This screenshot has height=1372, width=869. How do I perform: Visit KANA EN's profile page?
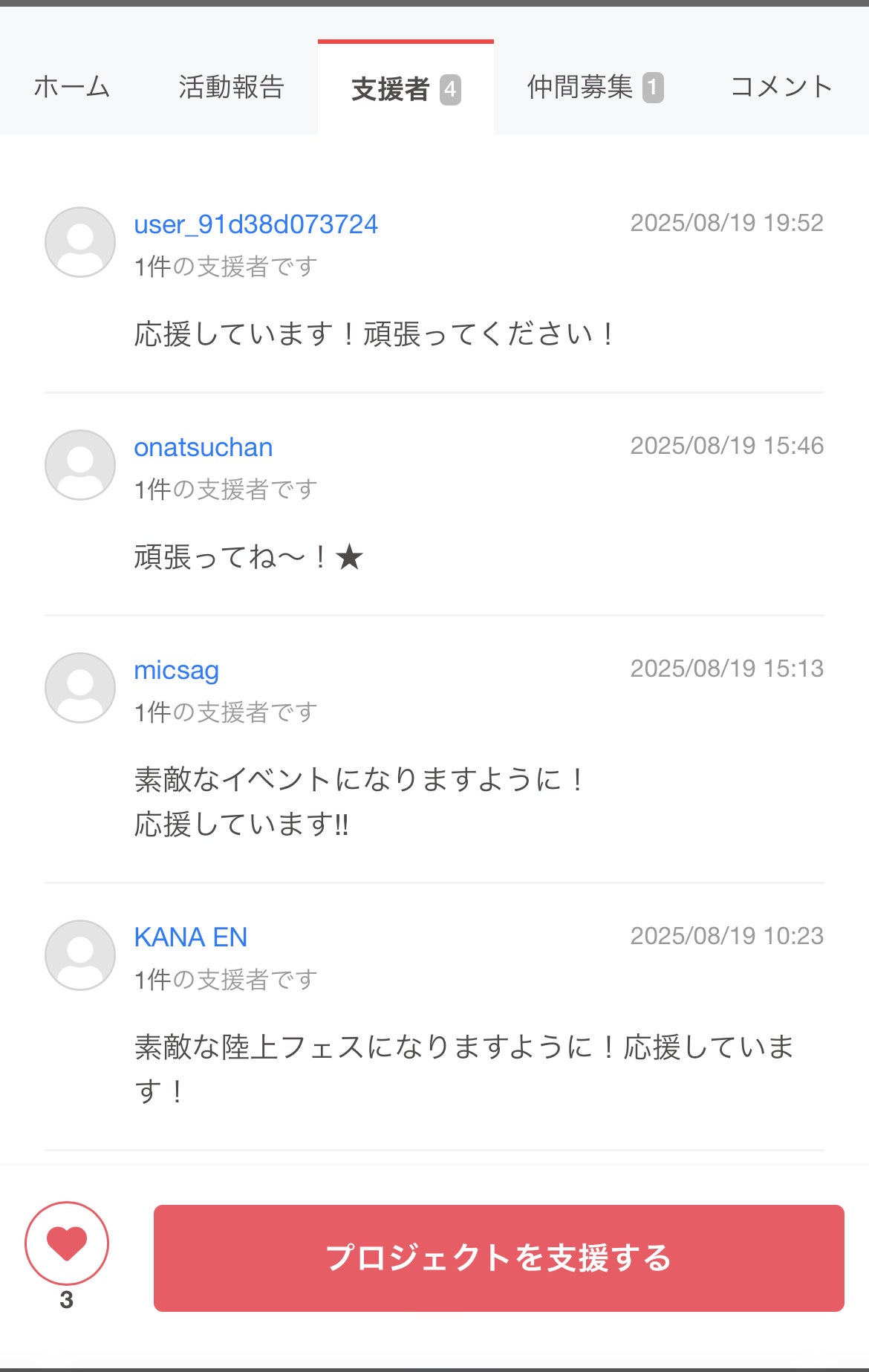[x=190, y=937]
